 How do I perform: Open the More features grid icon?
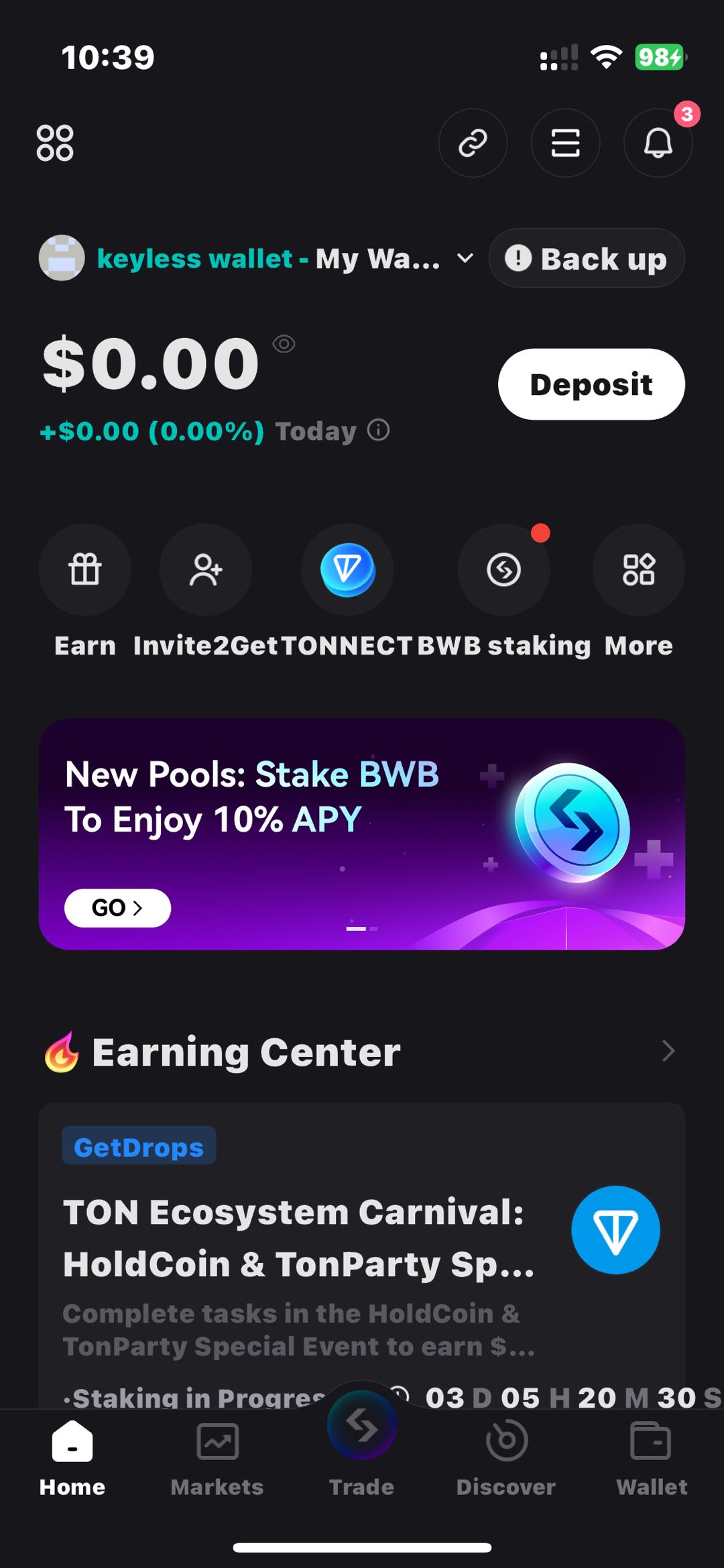638,569
